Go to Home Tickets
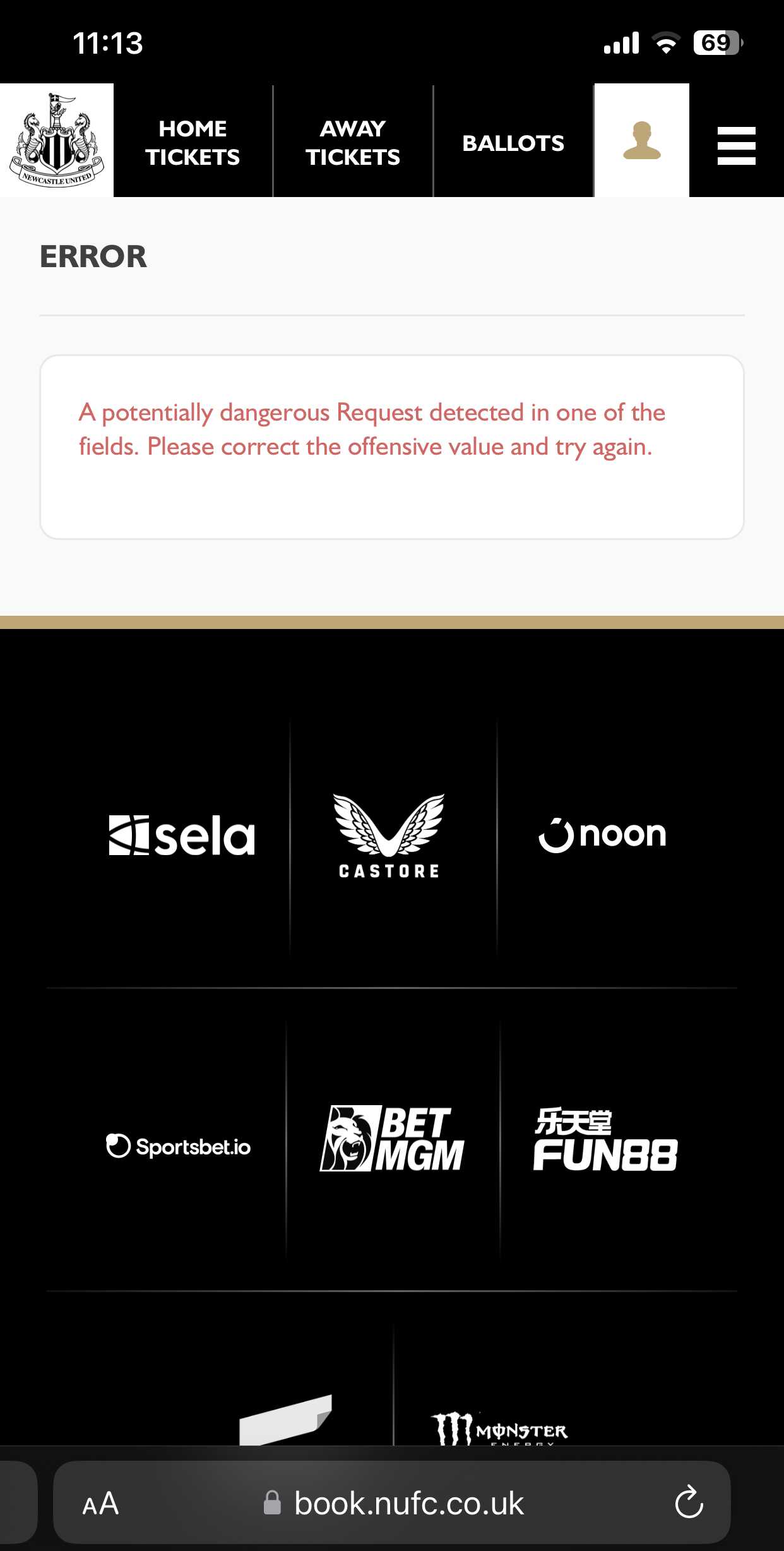784x1551 pixels. point(193,143)
